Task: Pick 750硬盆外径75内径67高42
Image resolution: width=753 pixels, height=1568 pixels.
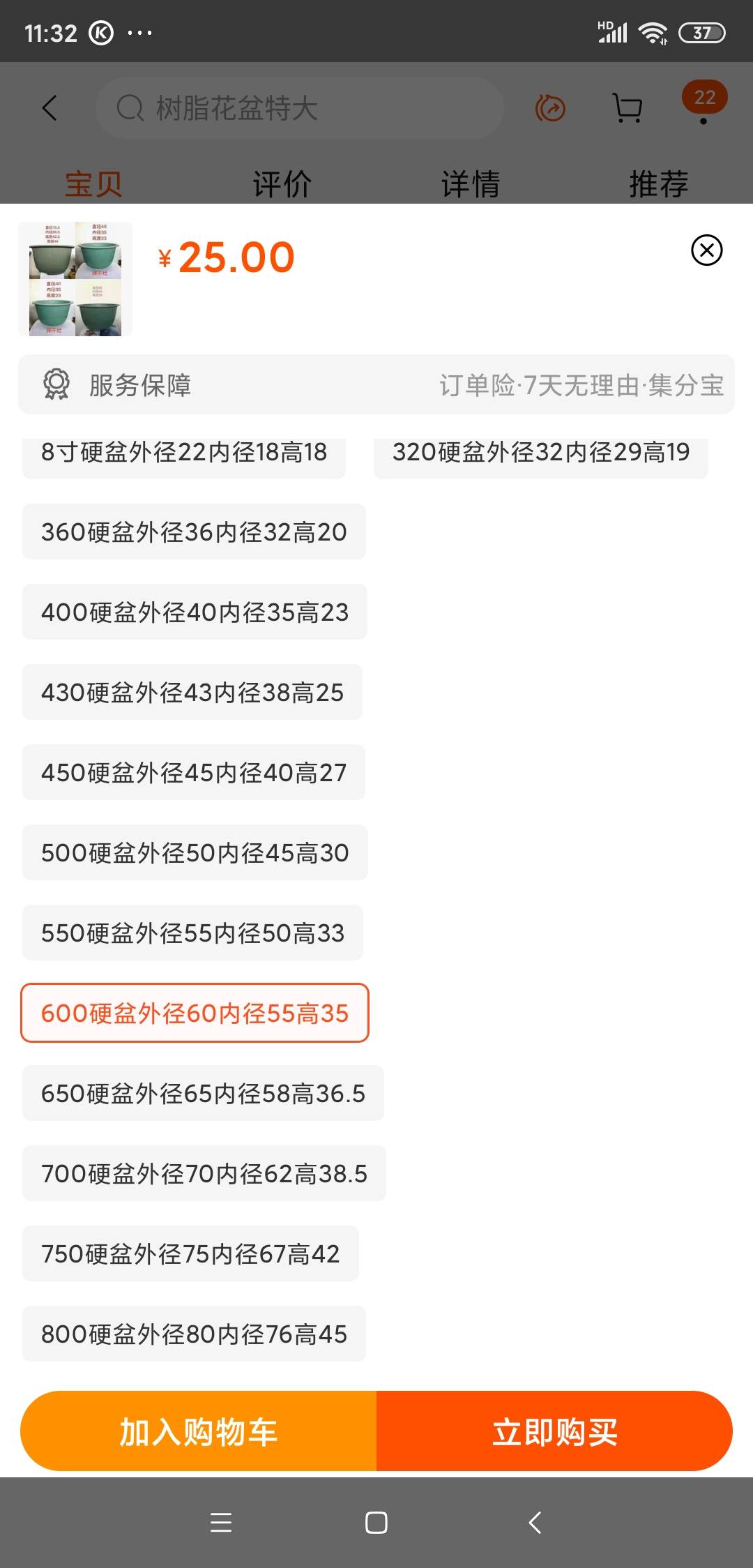Action: click(x=190, y=1253)
